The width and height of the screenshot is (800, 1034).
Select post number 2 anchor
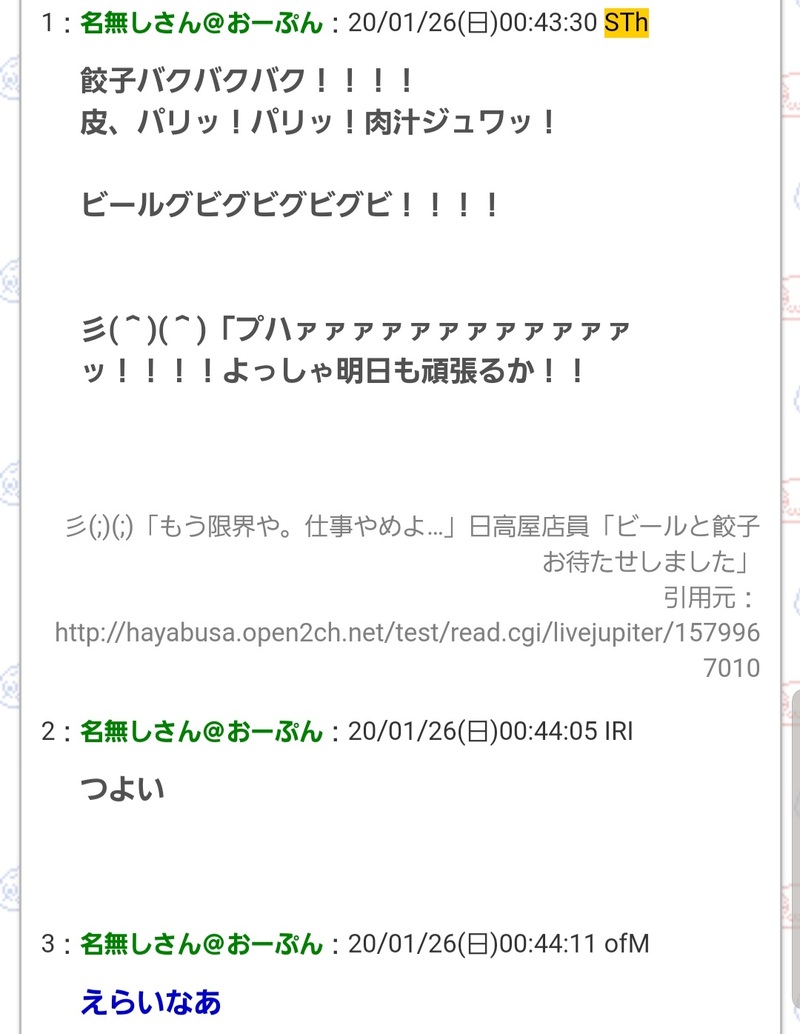point(48,732)
